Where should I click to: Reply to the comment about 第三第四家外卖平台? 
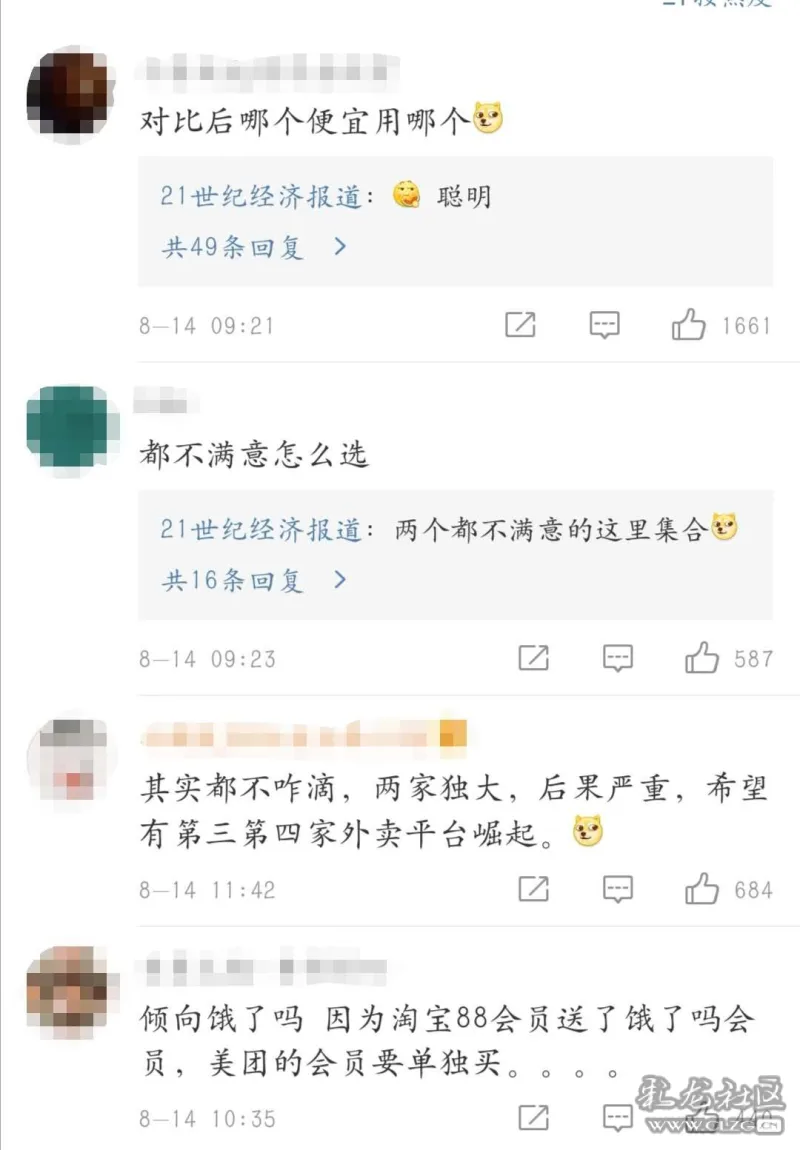[x=618, y=889]
